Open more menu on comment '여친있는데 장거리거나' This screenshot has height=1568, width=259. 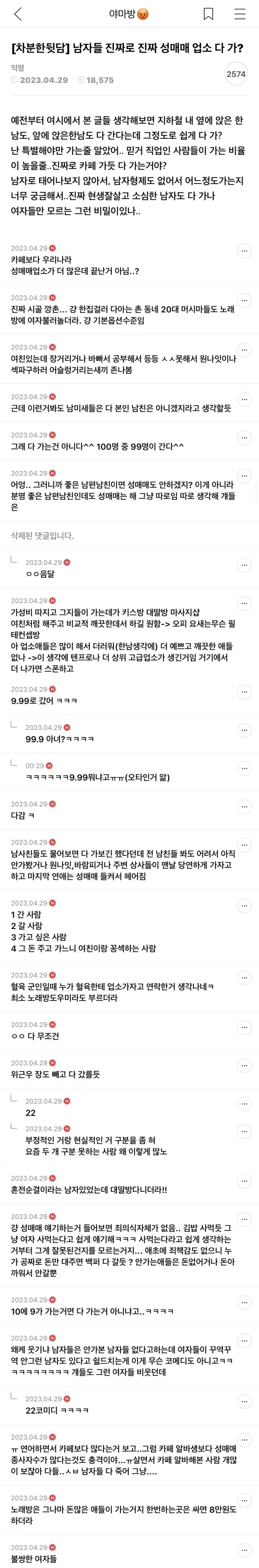(x=244, y=349)
